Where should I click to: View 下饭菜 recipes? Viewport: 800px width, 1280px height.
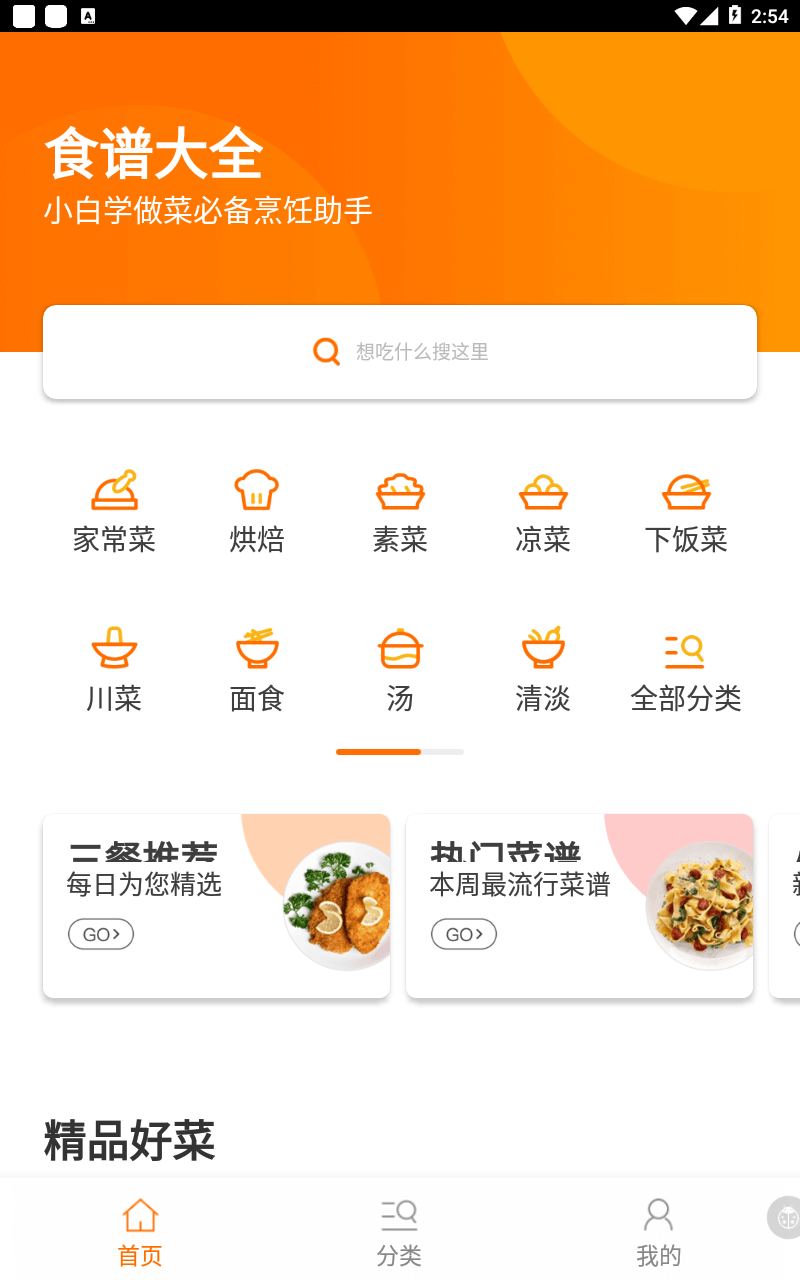point(686,512)
